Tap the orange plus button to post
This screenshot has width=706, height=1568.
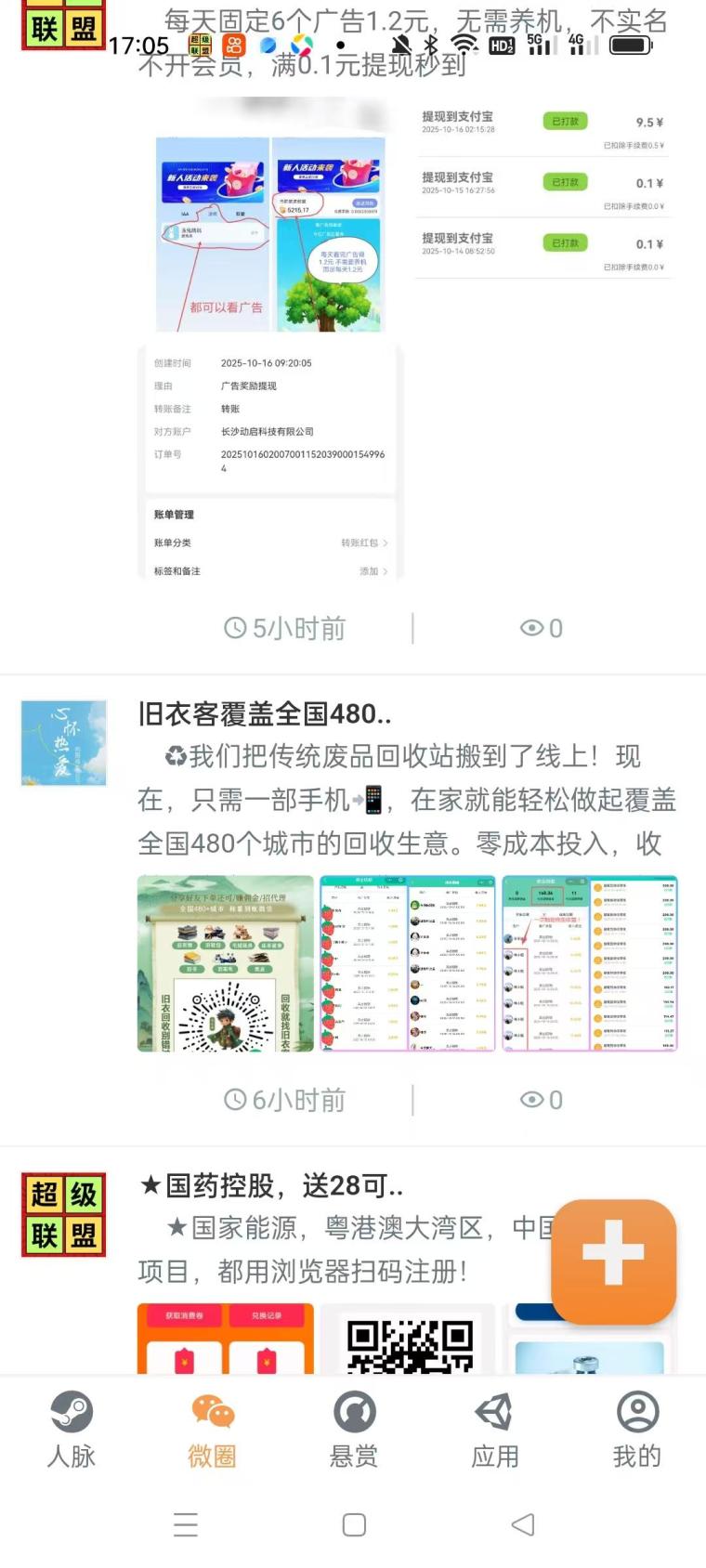[613, 1261]
